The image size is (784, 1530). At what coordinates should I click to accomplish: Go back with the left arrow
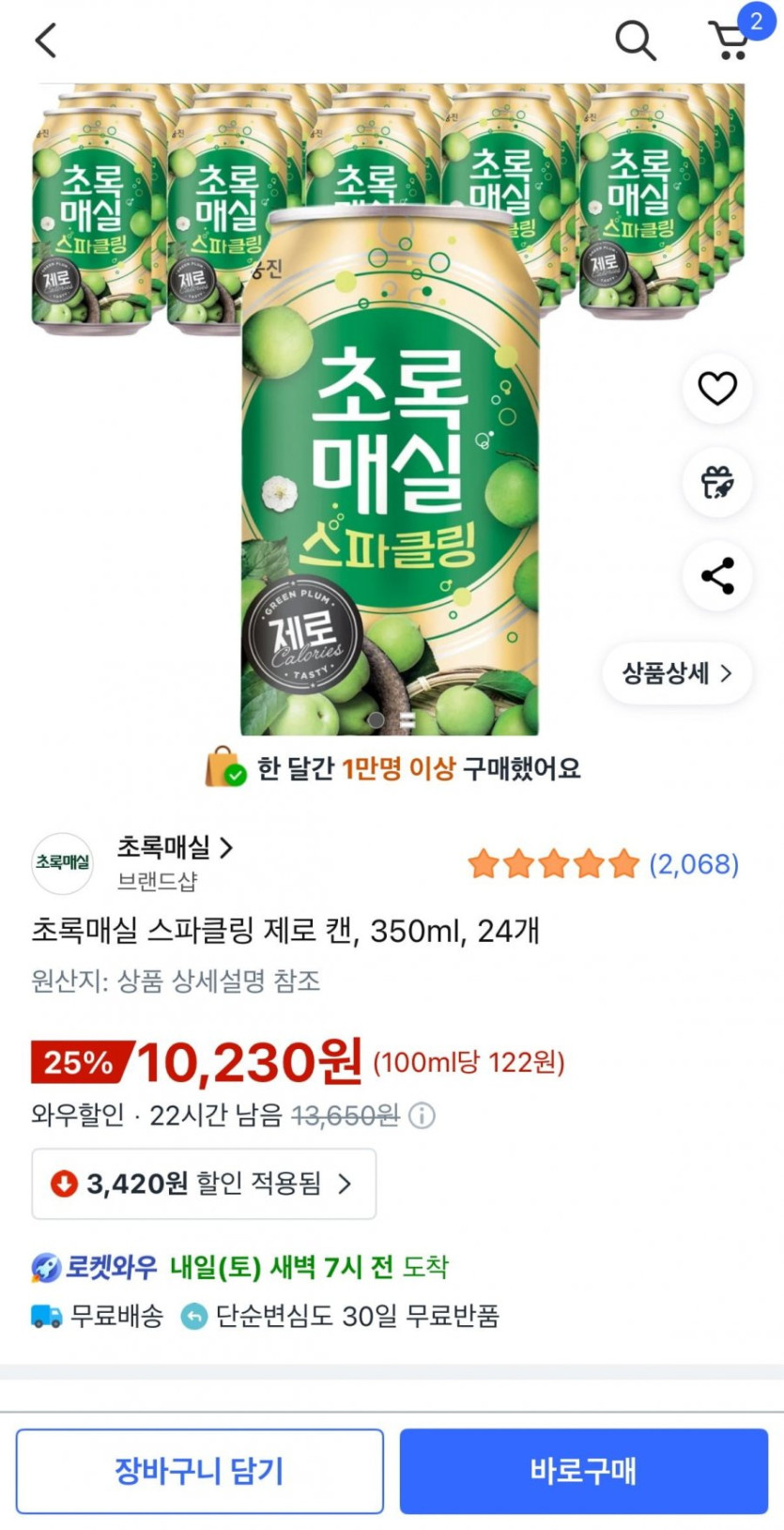tap(45, 40)
